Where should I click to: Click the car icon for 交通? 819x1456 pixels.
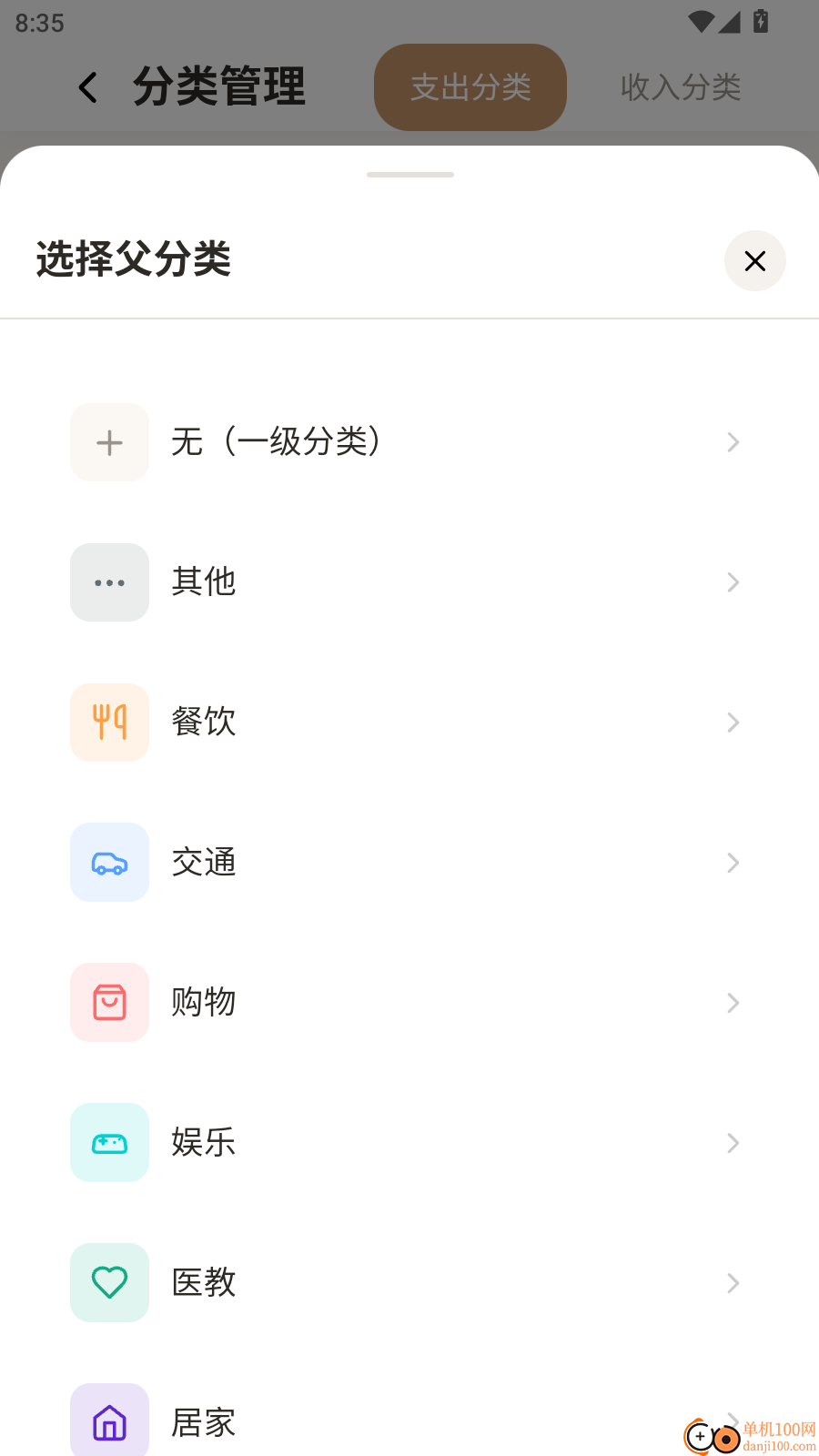pyautogui.click(x=109, y=863)
